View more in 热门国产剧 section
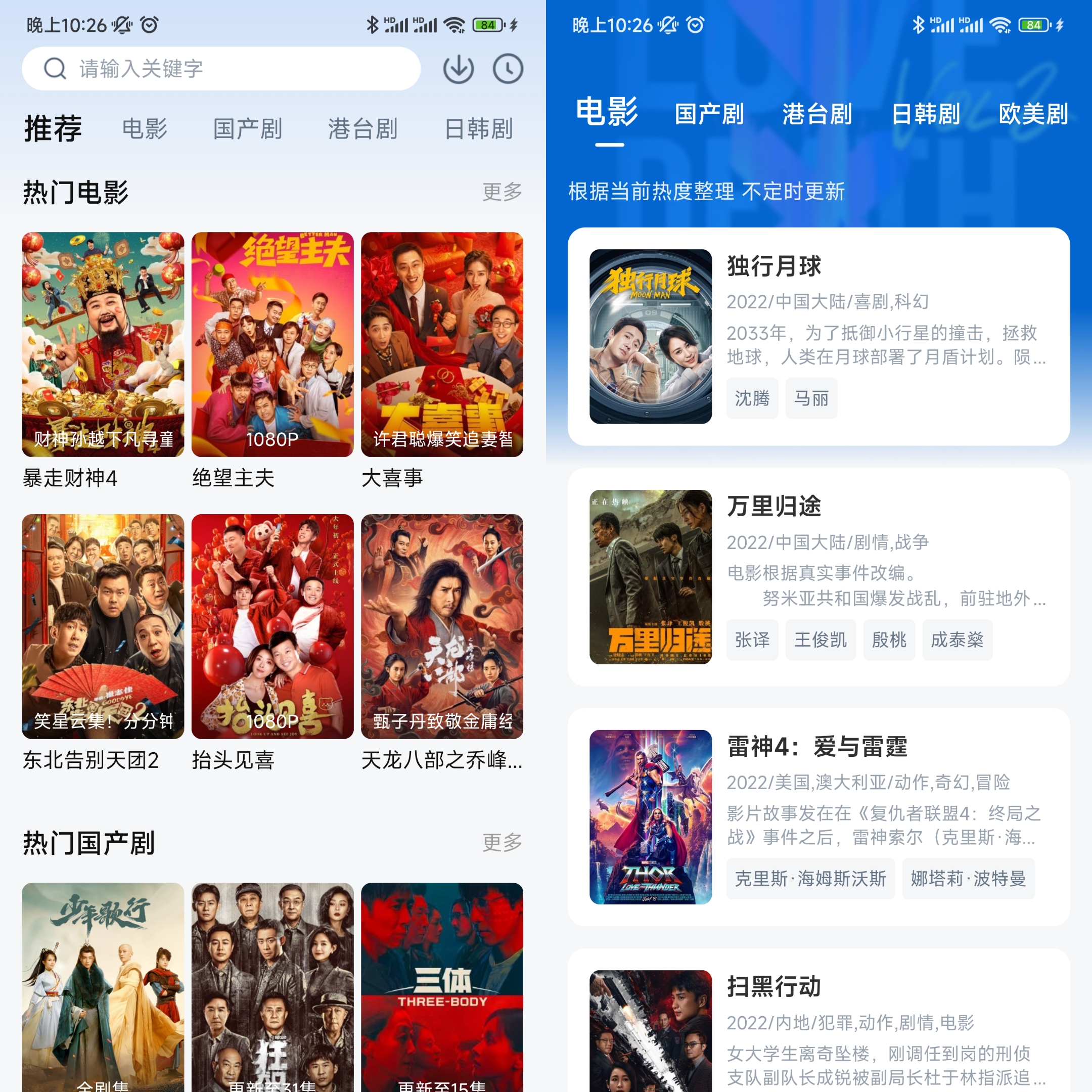Screen dimensions: 1092x1092 tap(502, 842)
